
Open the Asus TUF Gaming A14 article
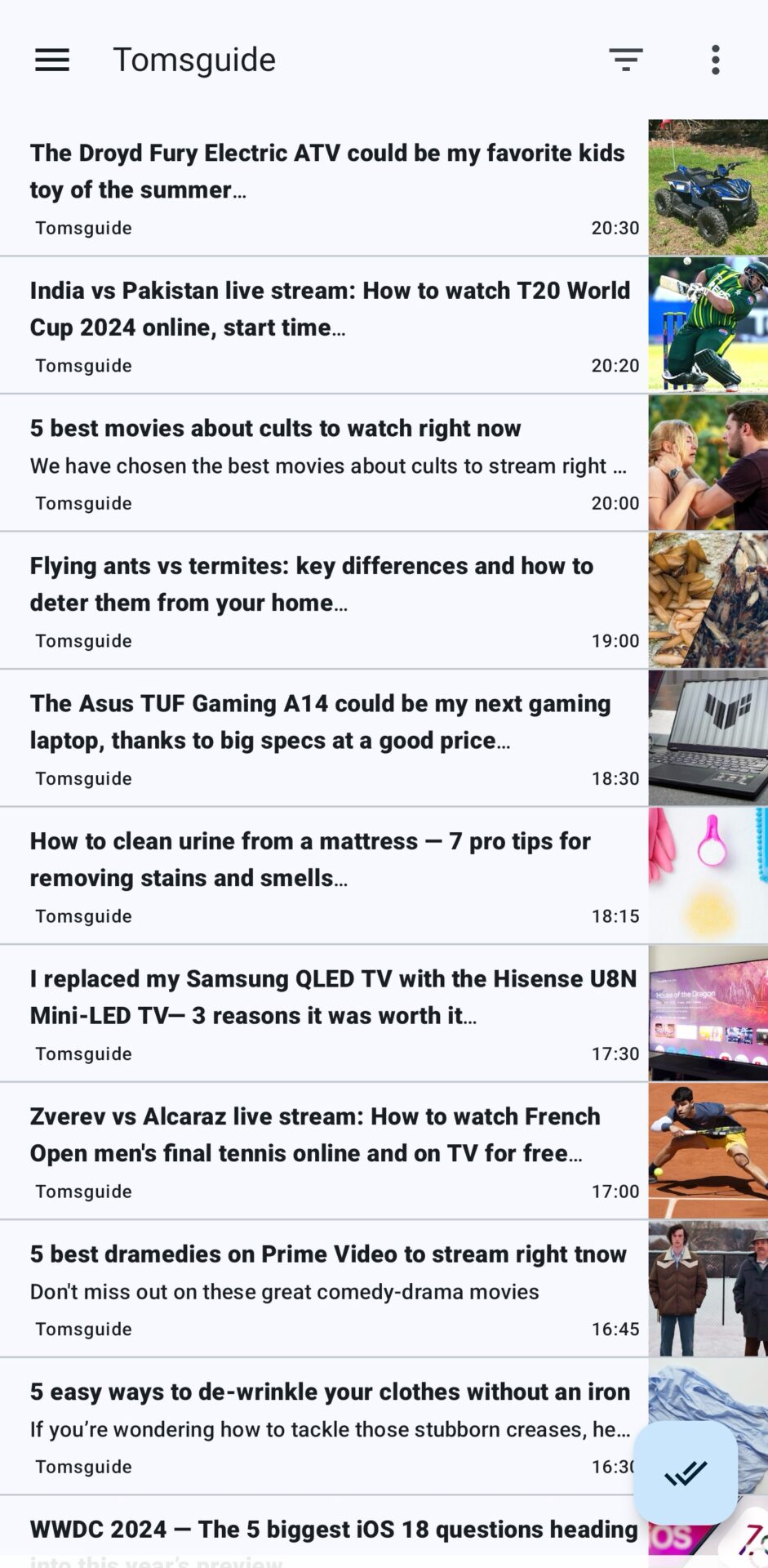326,722
